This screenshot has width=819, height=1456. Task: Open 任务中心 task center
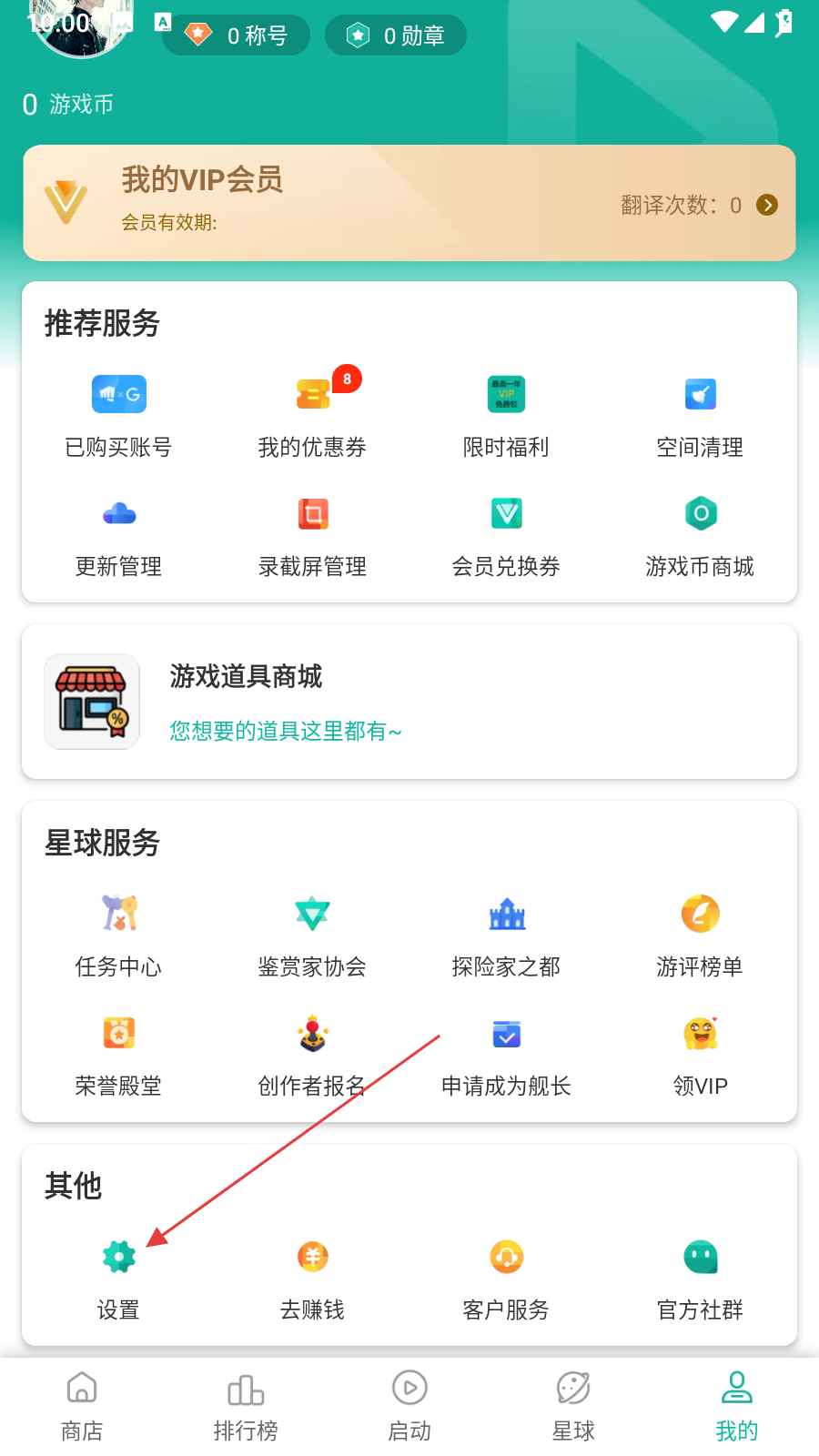pos(118,935)
